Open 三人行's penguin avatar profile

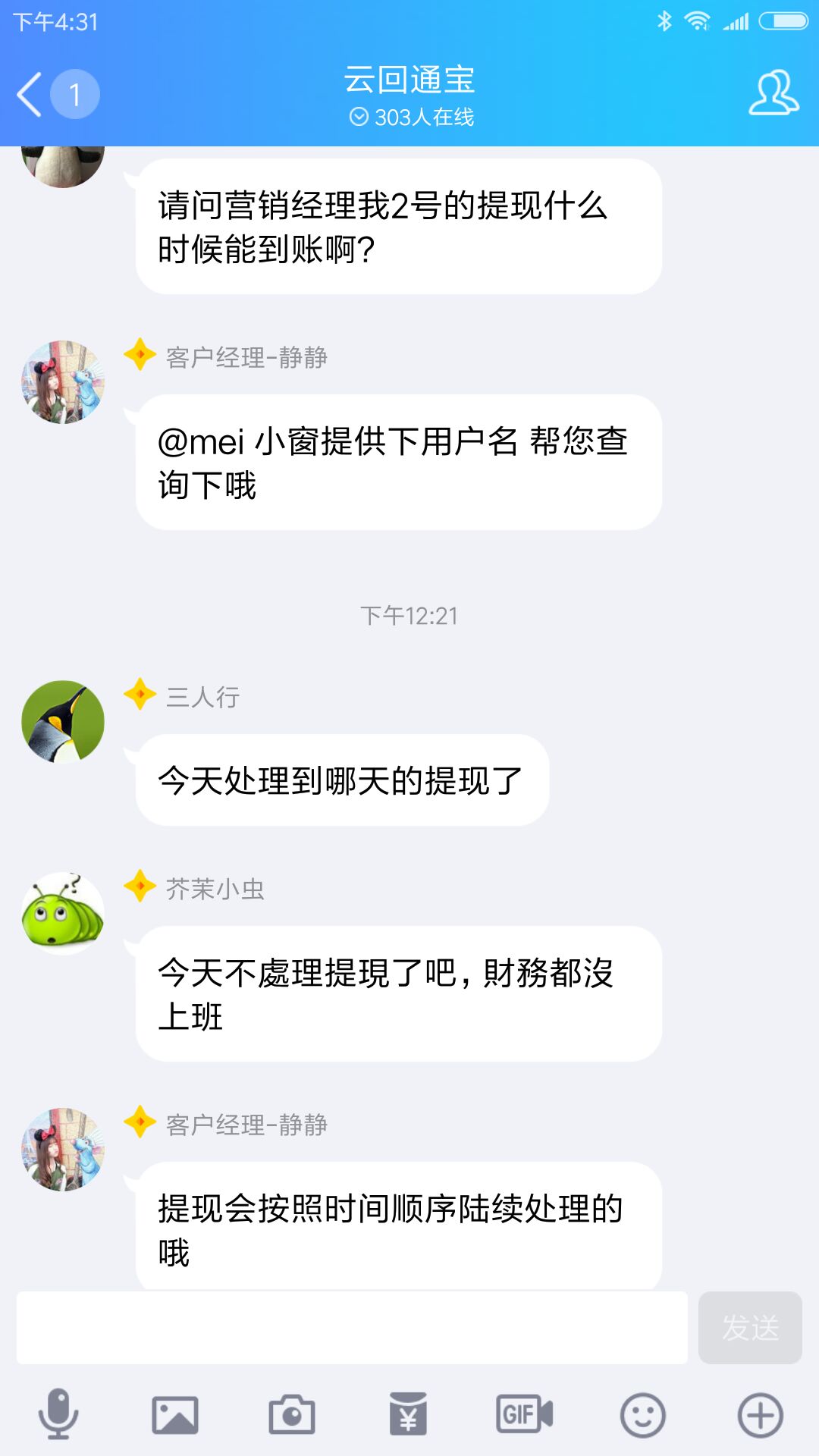pyautogui.click(x=63, y=722)
